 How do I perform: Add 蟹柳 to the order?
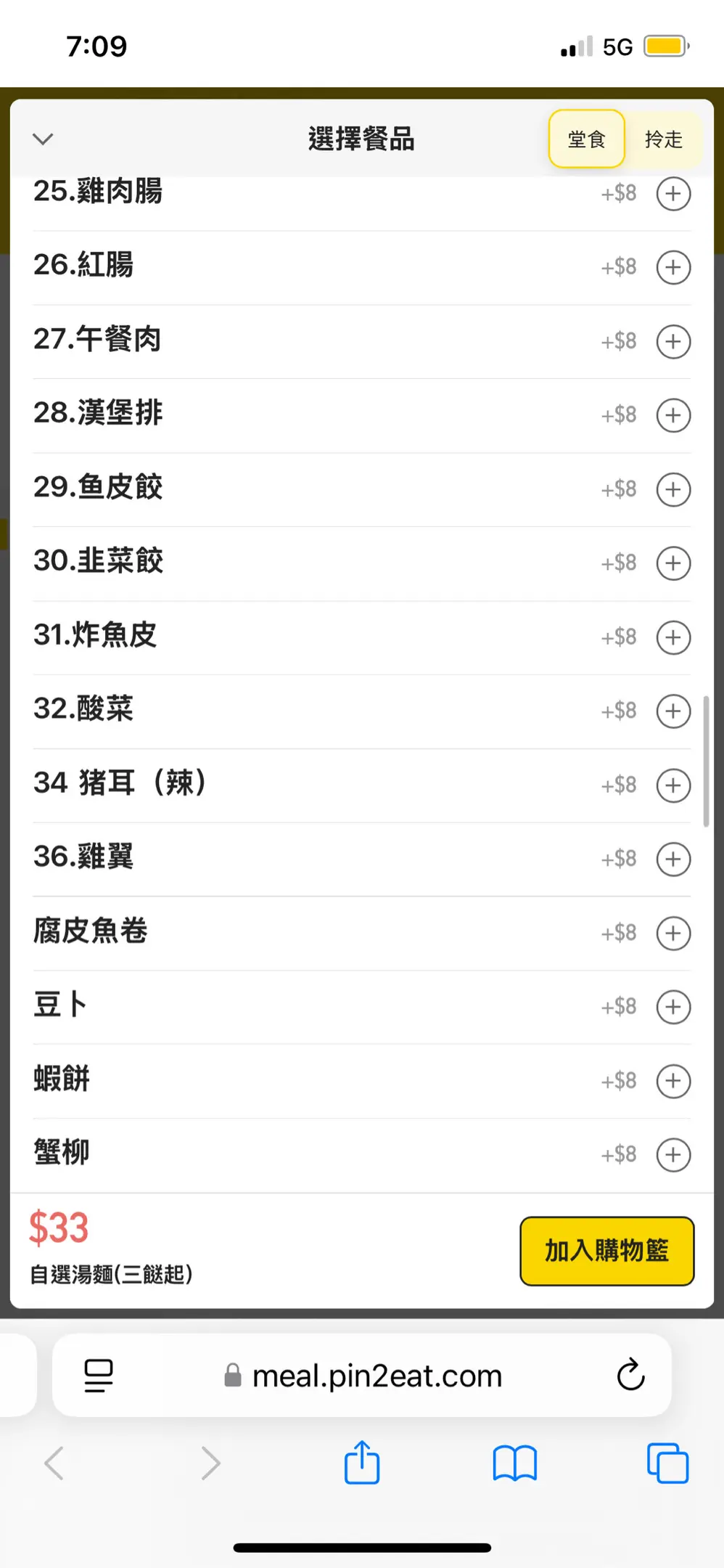(673, 1155)
